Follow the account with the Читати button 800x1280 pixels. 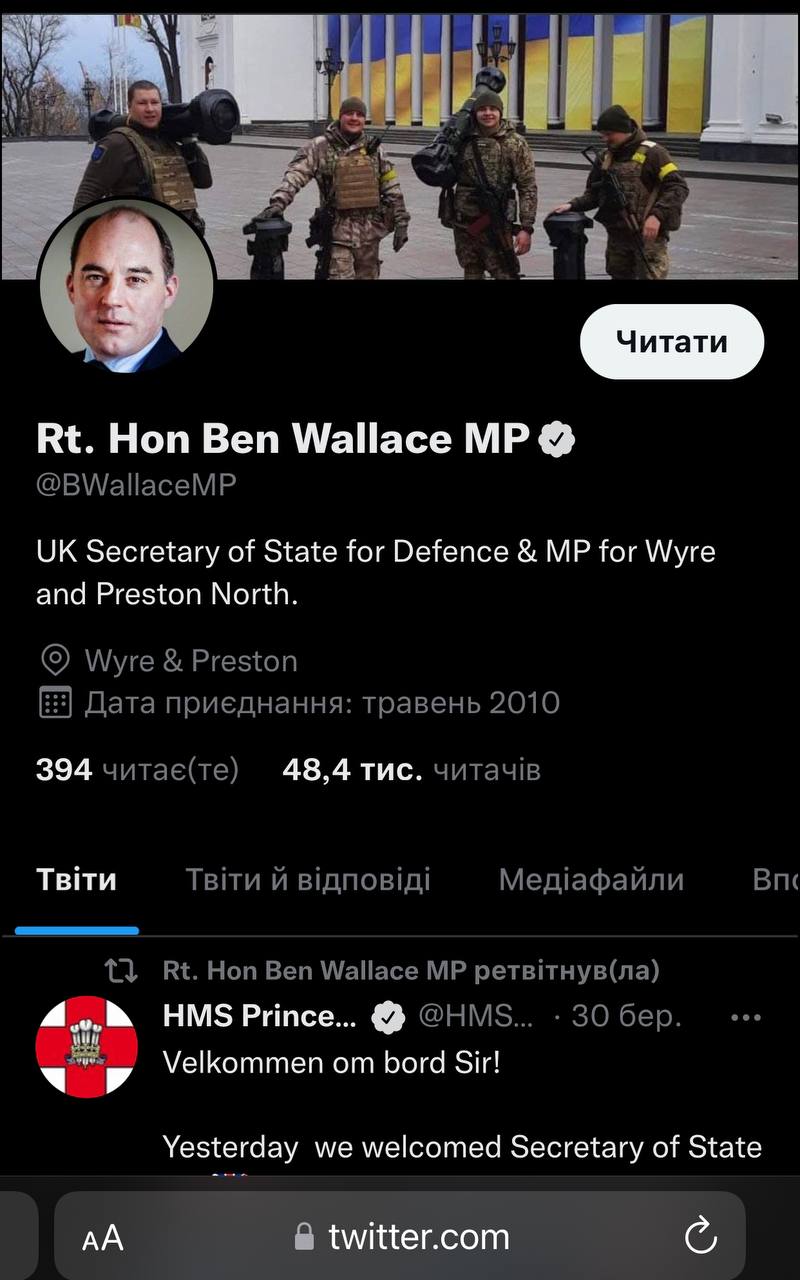(671, 342)
